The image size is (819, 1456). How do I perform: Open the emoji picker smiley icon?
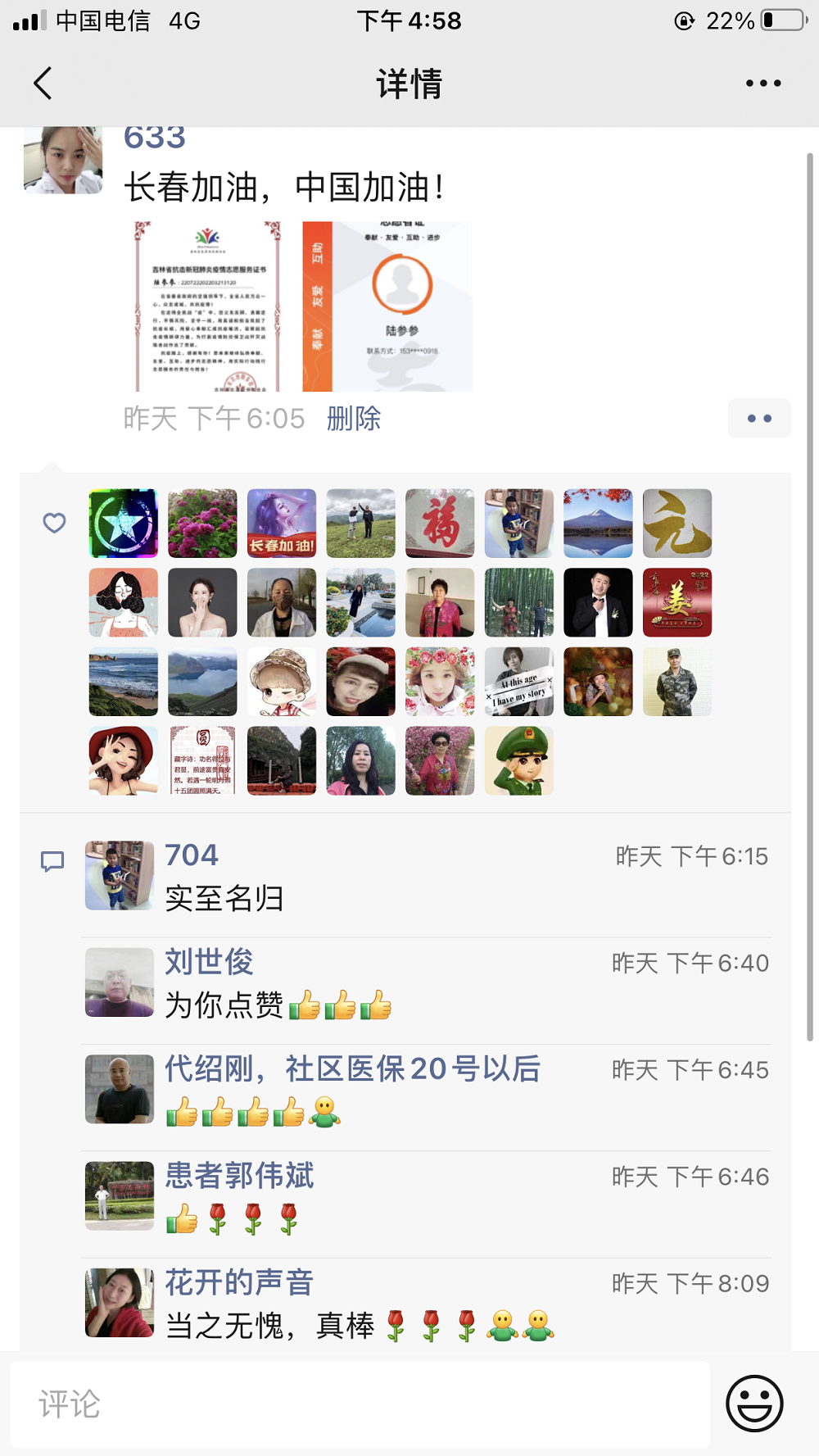(x=754, y=1404)
